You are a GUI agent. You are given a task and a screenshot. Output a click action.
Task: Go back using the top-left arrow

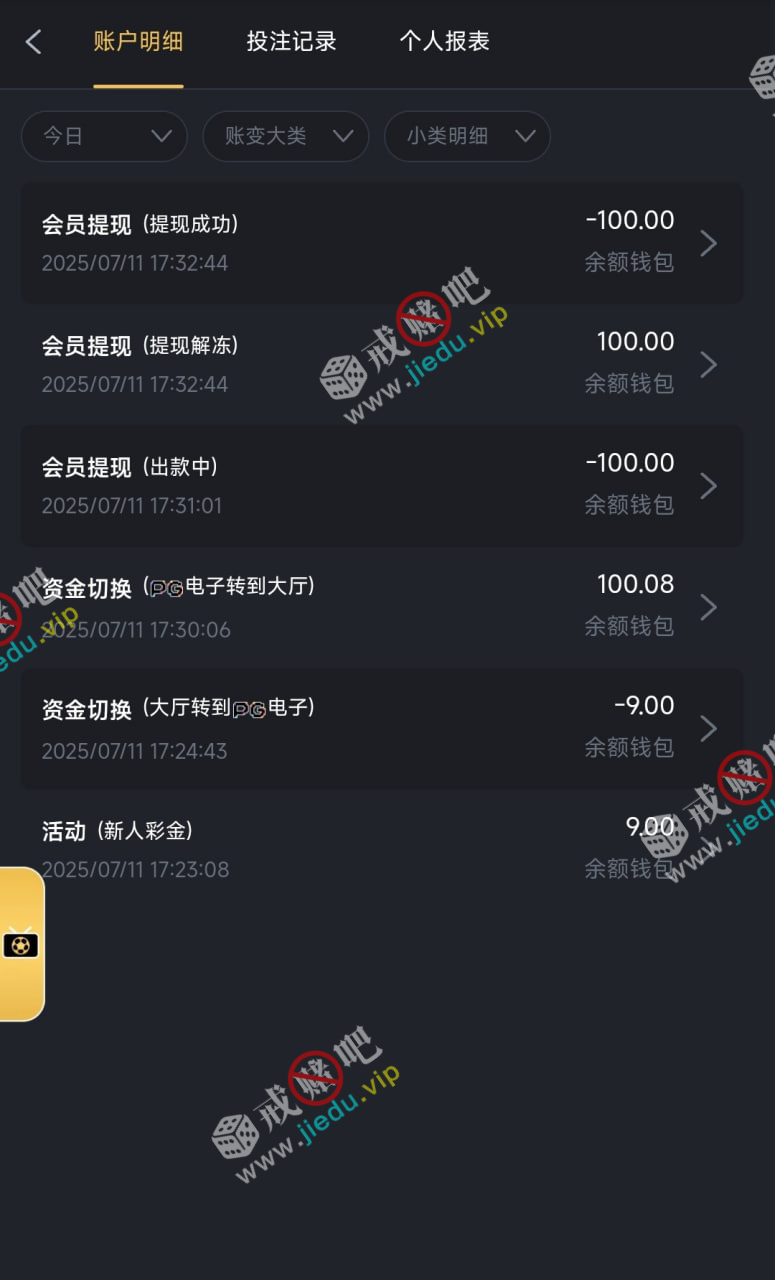pyautogui.click(x=33, y=42)
